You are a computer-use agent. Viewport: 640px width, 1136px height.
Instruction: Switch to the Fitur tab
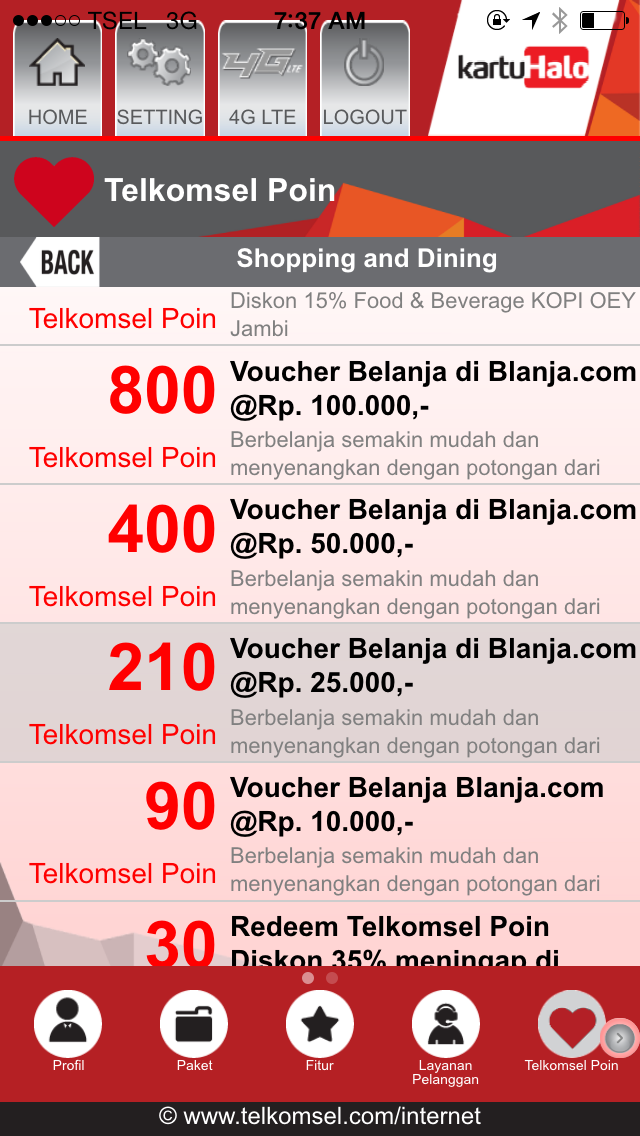pyautogui.click(x=320, y=1030)
